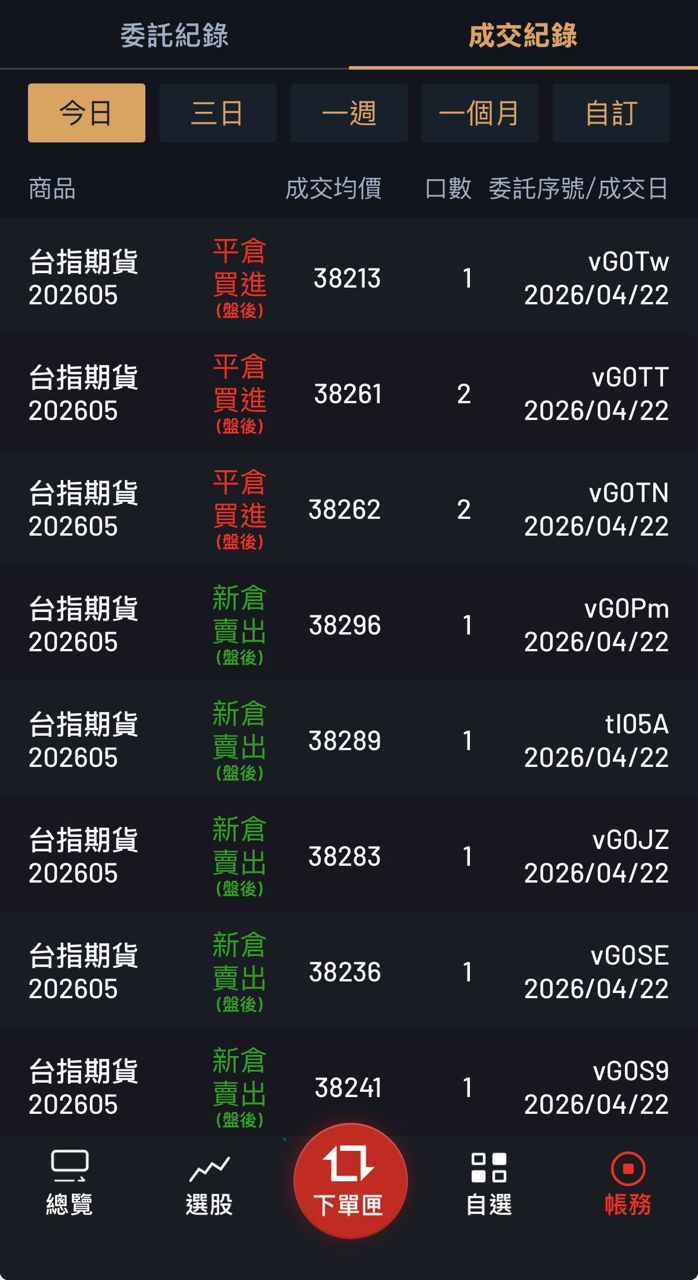The height and width of the screenshot is (1280, 698).
Task: Open trade record tI05A
Action: tap(349, 741)
